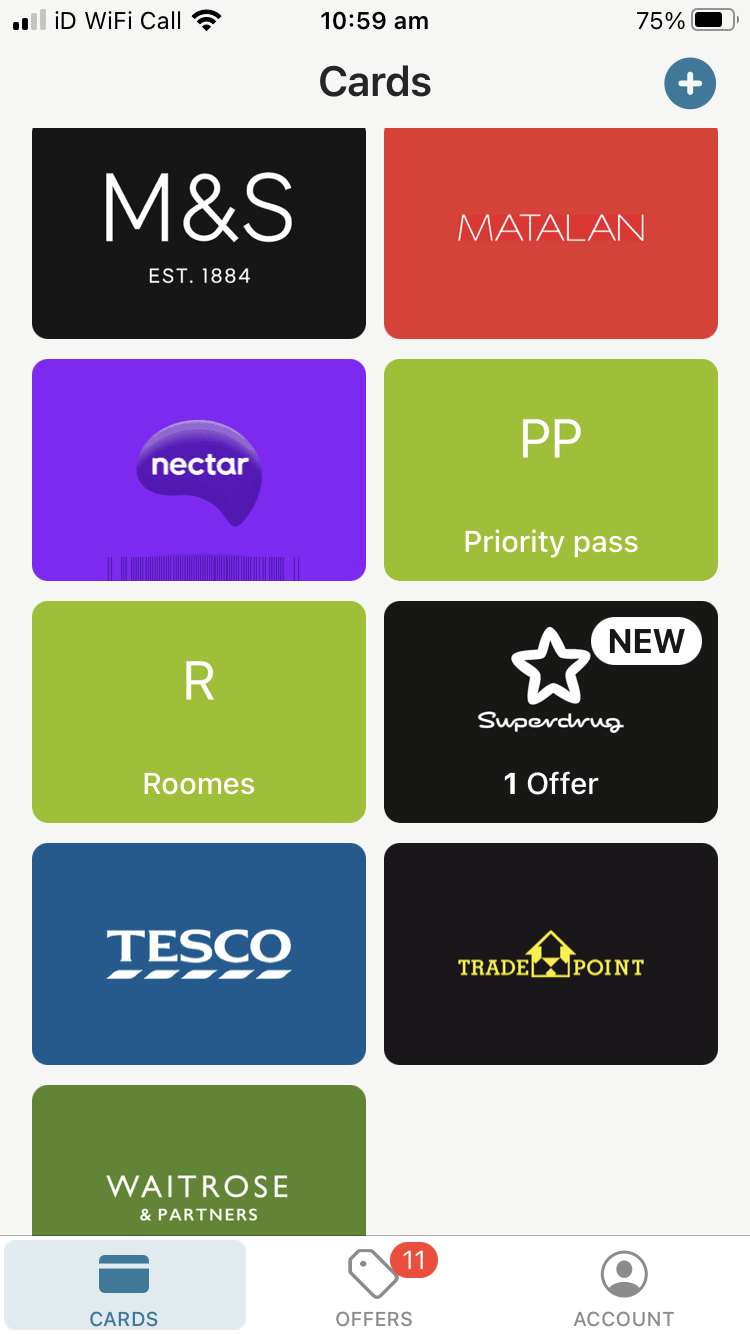Select the Roomes card

(199, 712)
